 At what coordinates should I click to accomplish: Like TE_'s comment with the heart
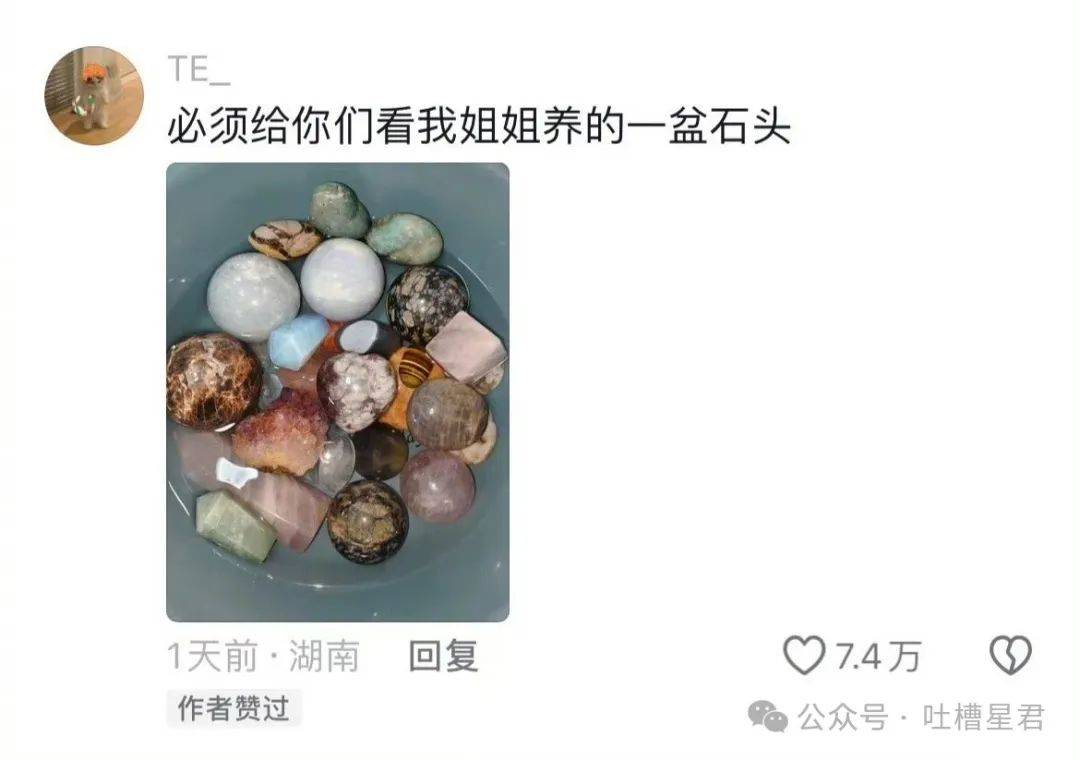(803, 656)
